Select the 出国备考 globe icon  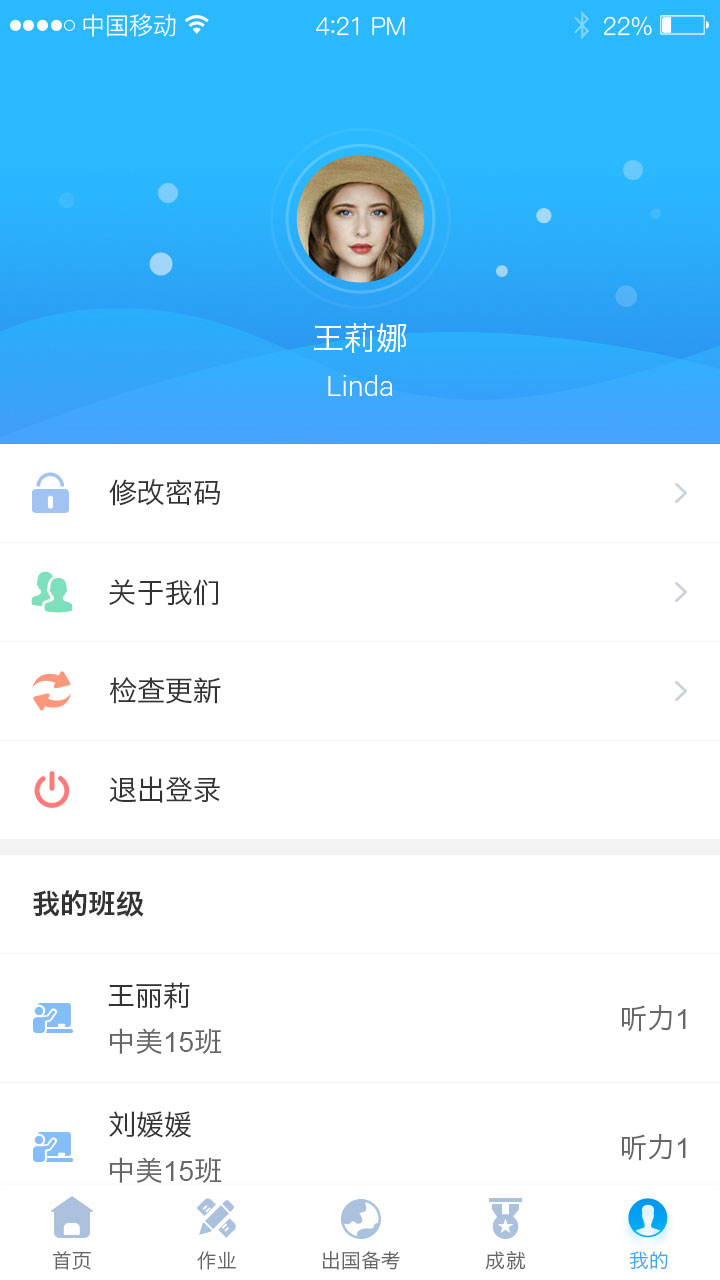coord(360,1218)
